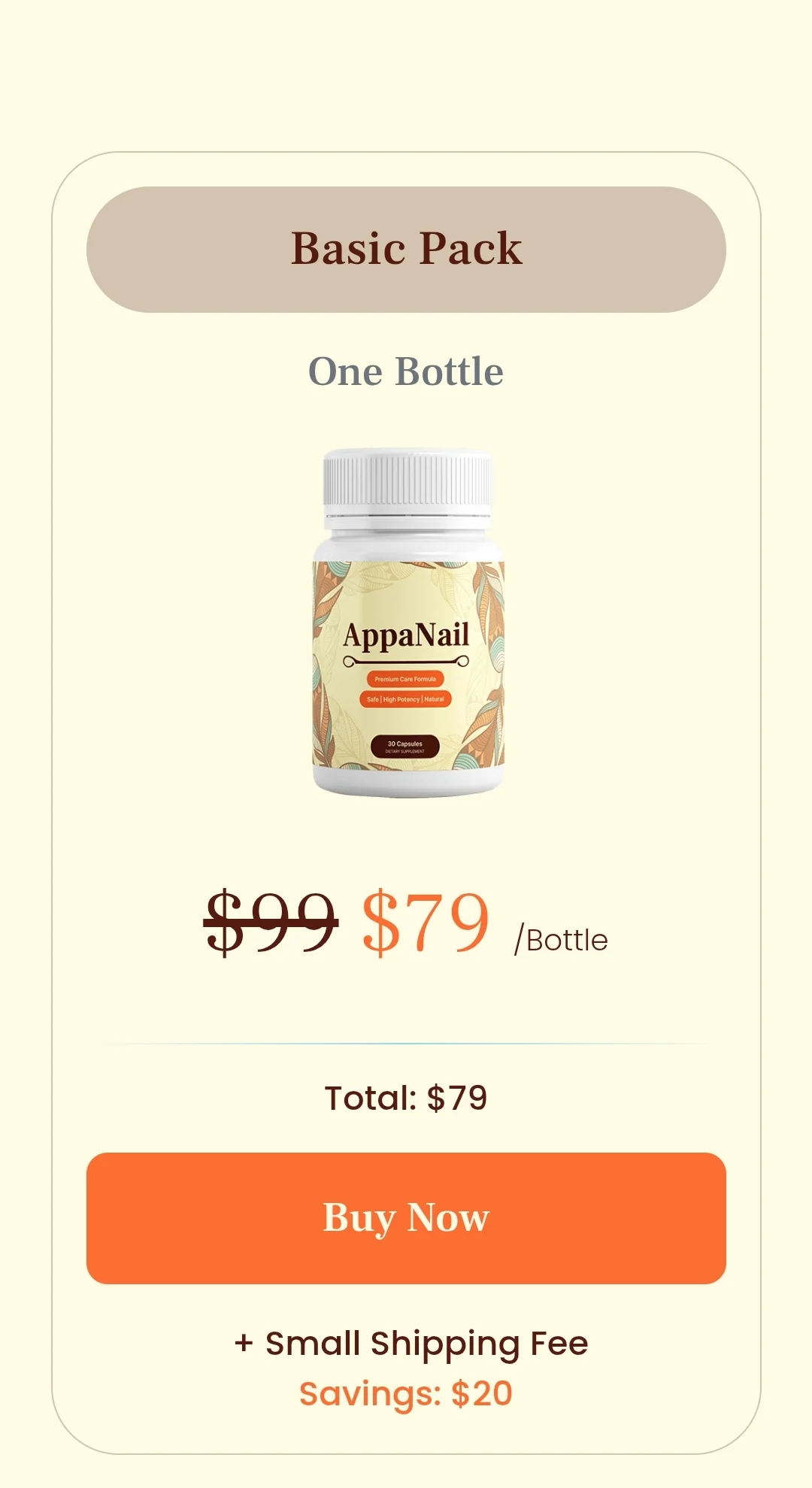Click the One Bottle subtitle
Screen dimensions: 812x1488
(x=406, y=371)
